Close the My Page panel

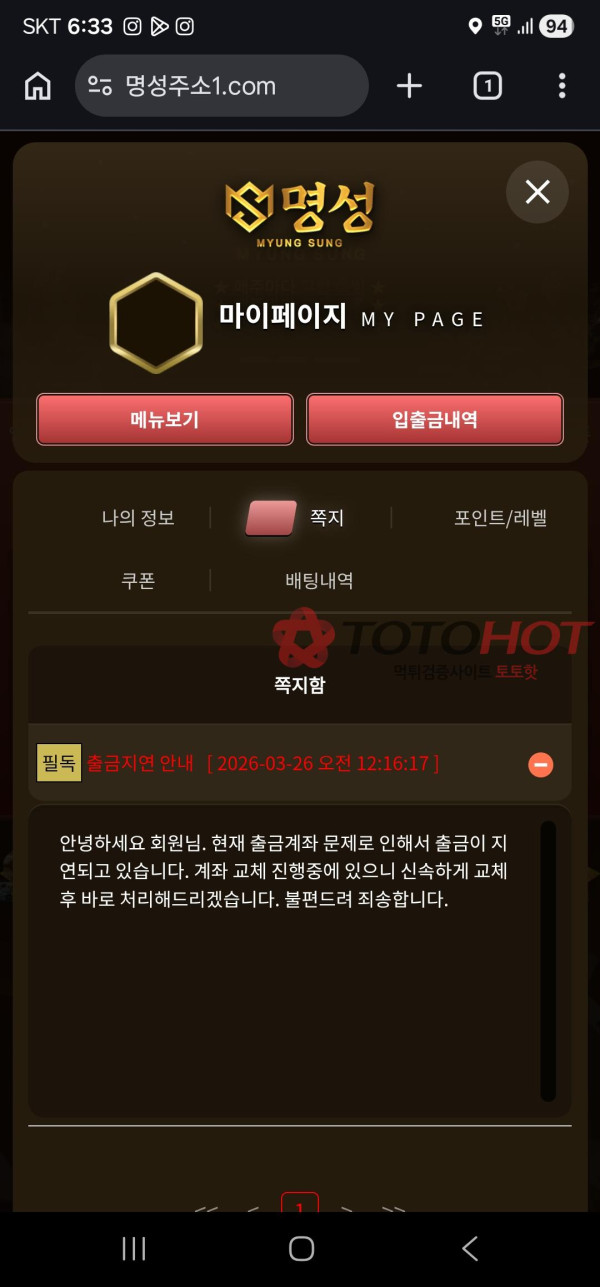(x=537, y=192)
